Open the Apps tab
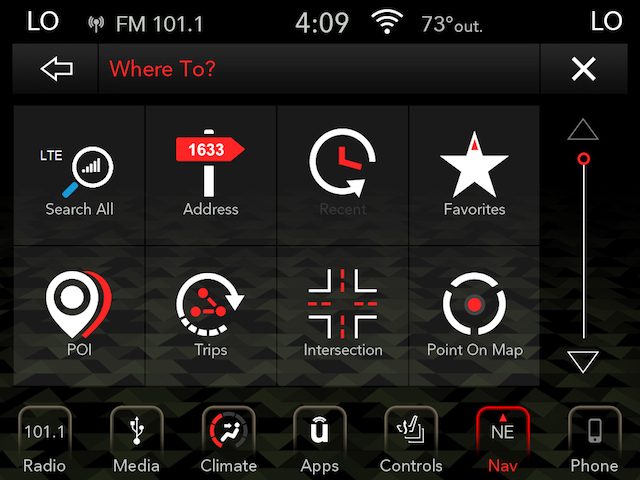 pos(319,441)
